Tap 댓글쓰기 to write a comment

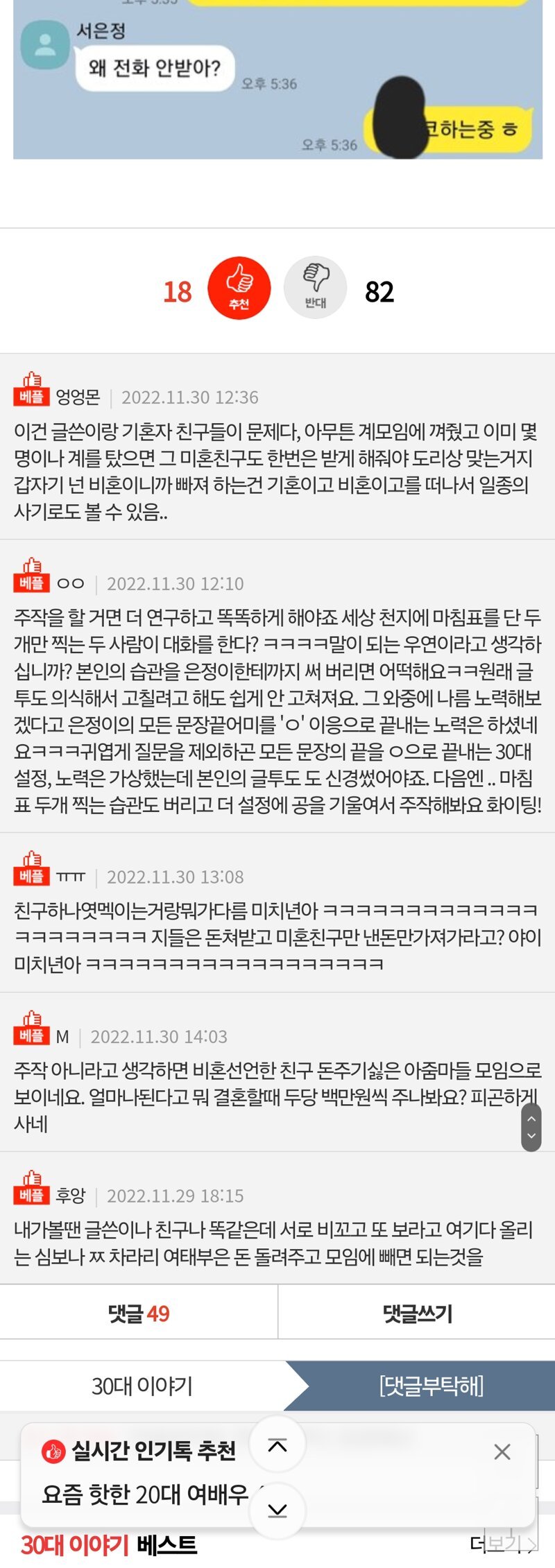point(417,1313)
